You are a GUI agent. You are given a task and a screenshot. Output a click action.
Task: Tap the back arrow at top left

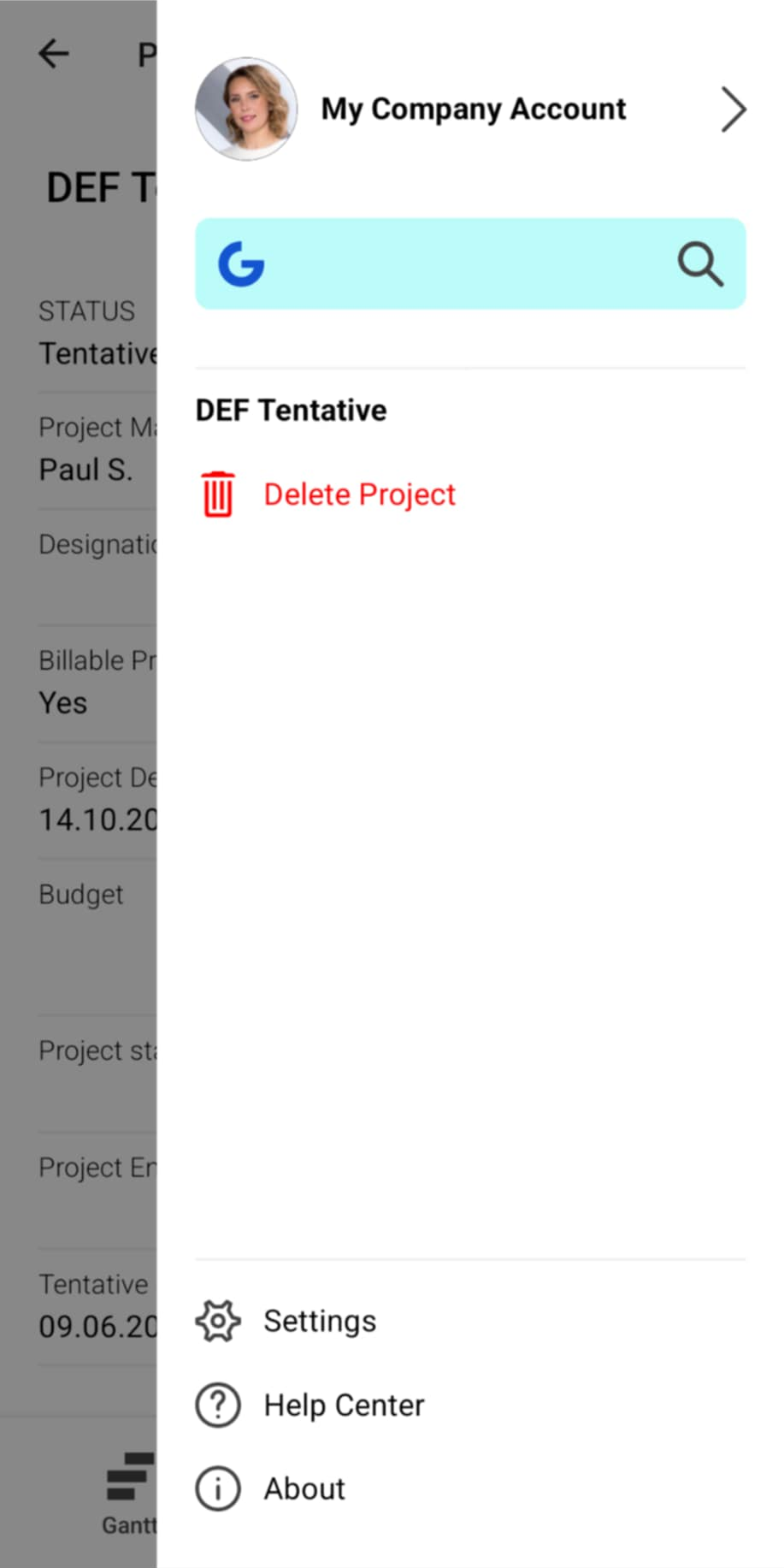(x=54, y=53)
